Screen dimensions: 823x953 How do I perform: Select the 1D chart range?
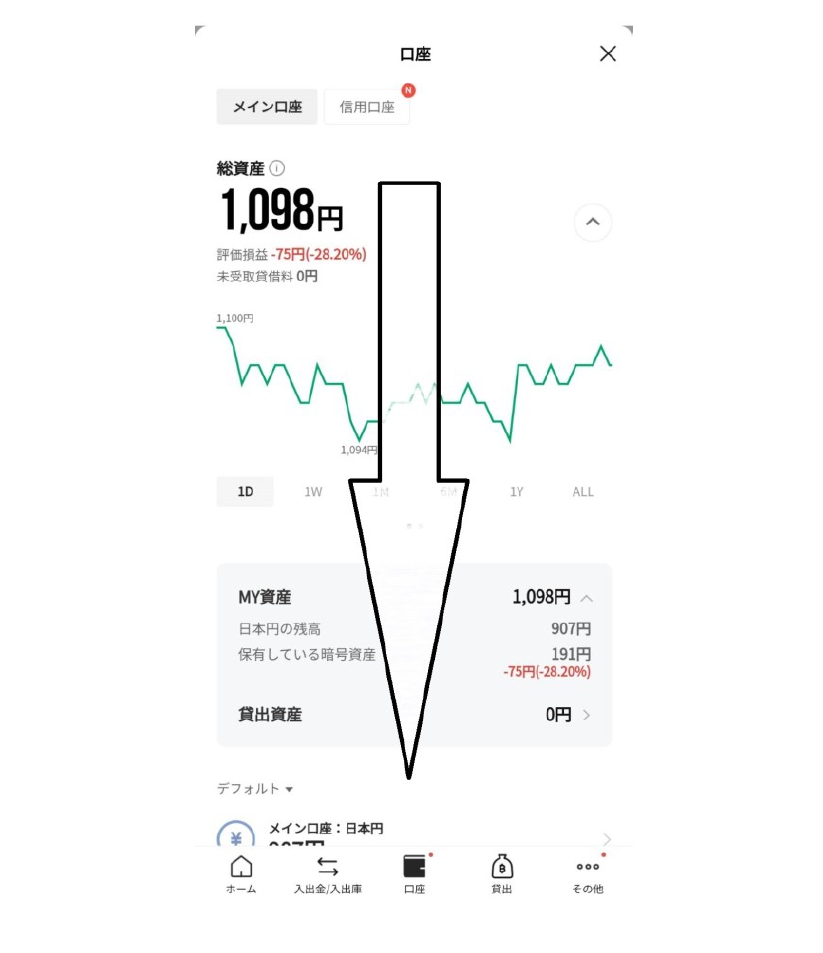pos(245,492)
